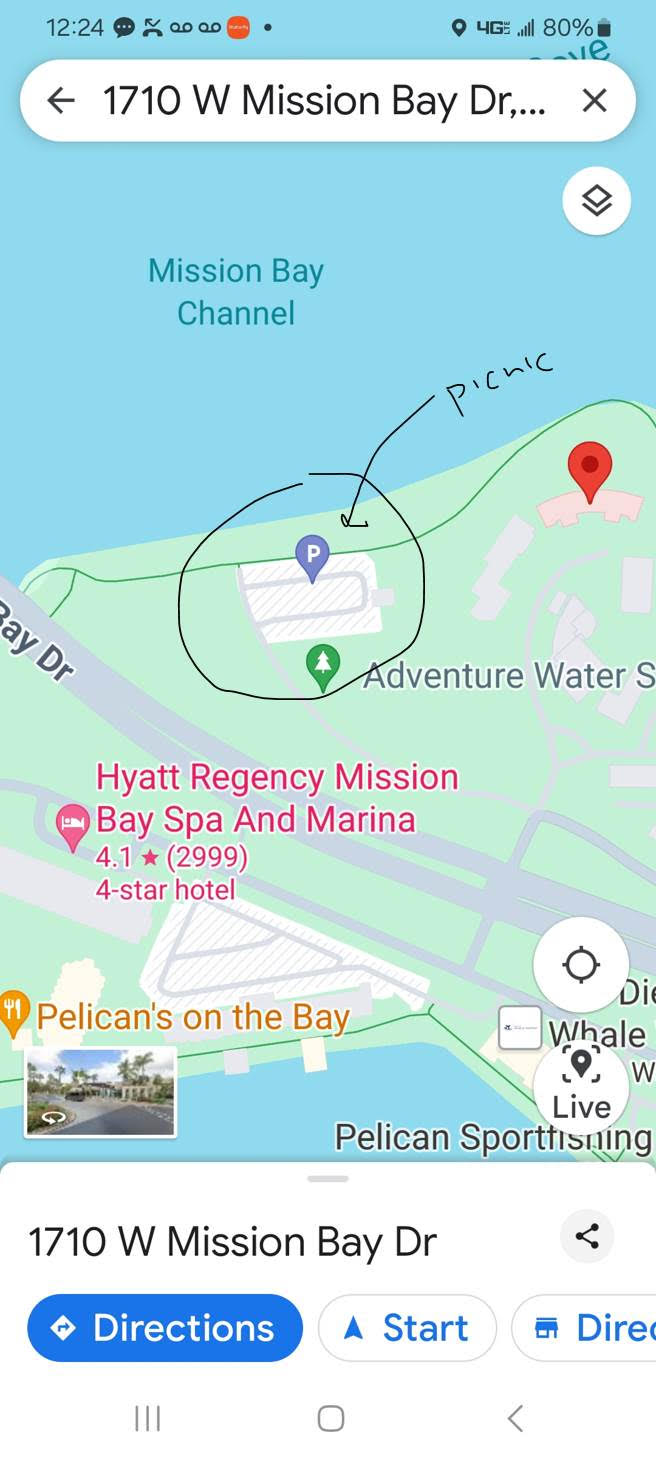The width and height of the screenshot is (656, 1458).
Task: Edit the 1710 W Mission Bay Dr search field
Action: click(x=325, y=101)
